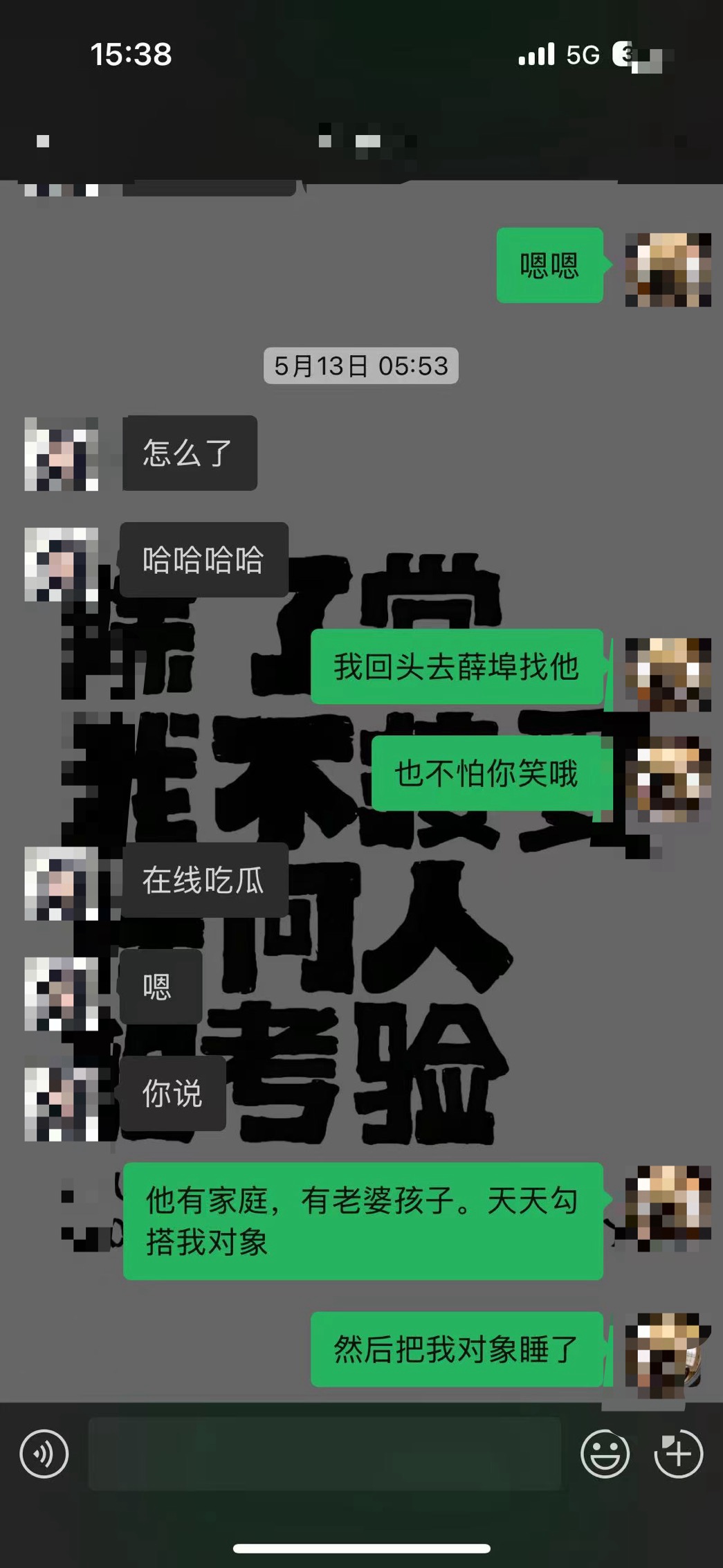723x1568 pixels.
Task: Open the emoji sticker panel
Action: [x=605, y=1454]
